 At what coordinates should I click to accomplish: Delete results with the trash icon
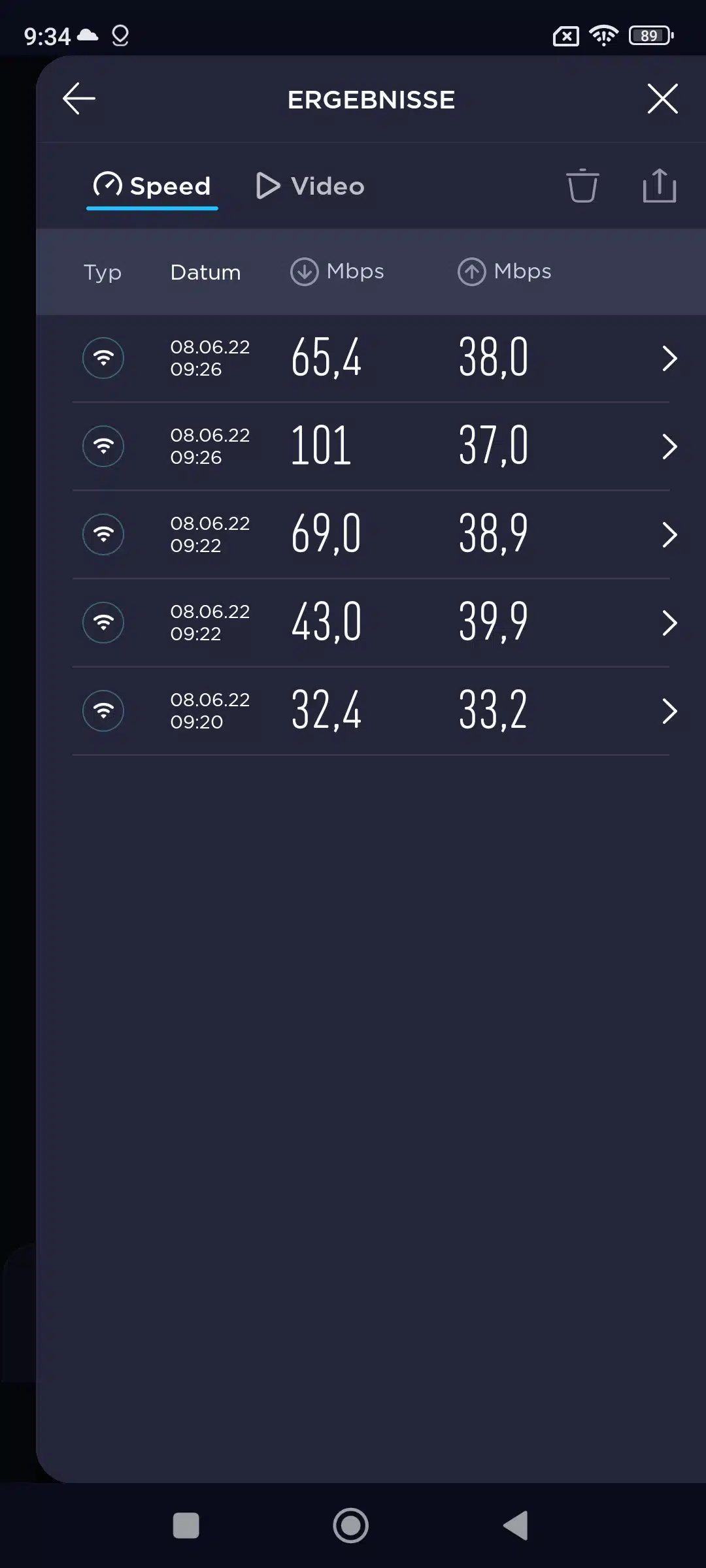click(x=582, y=186)
